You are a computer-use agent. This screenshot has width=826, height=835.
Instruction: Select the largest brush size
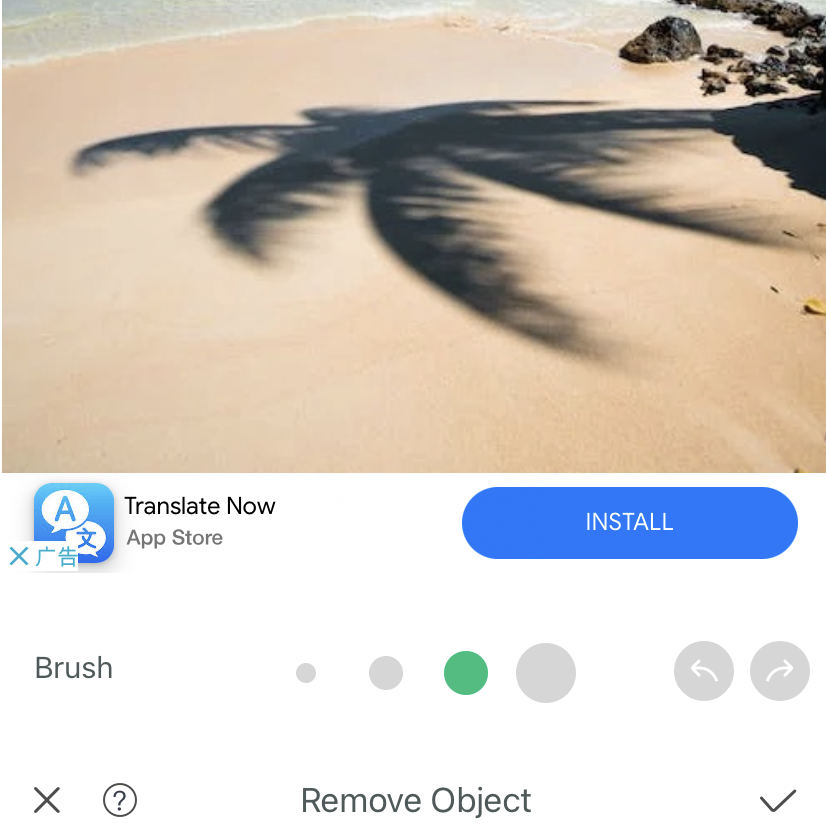click(x=545, y=673)
